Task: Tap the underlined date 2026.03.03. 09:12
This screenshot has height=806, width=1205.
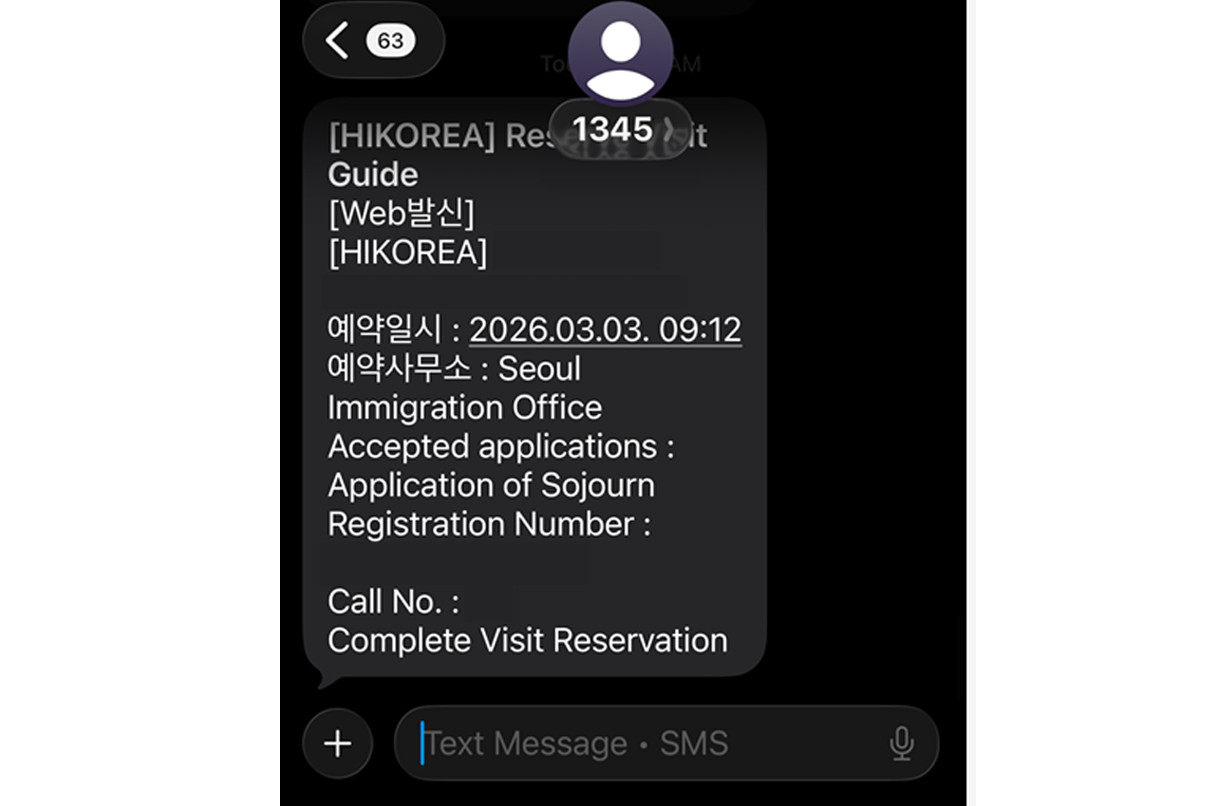Action: pos(605,330)
